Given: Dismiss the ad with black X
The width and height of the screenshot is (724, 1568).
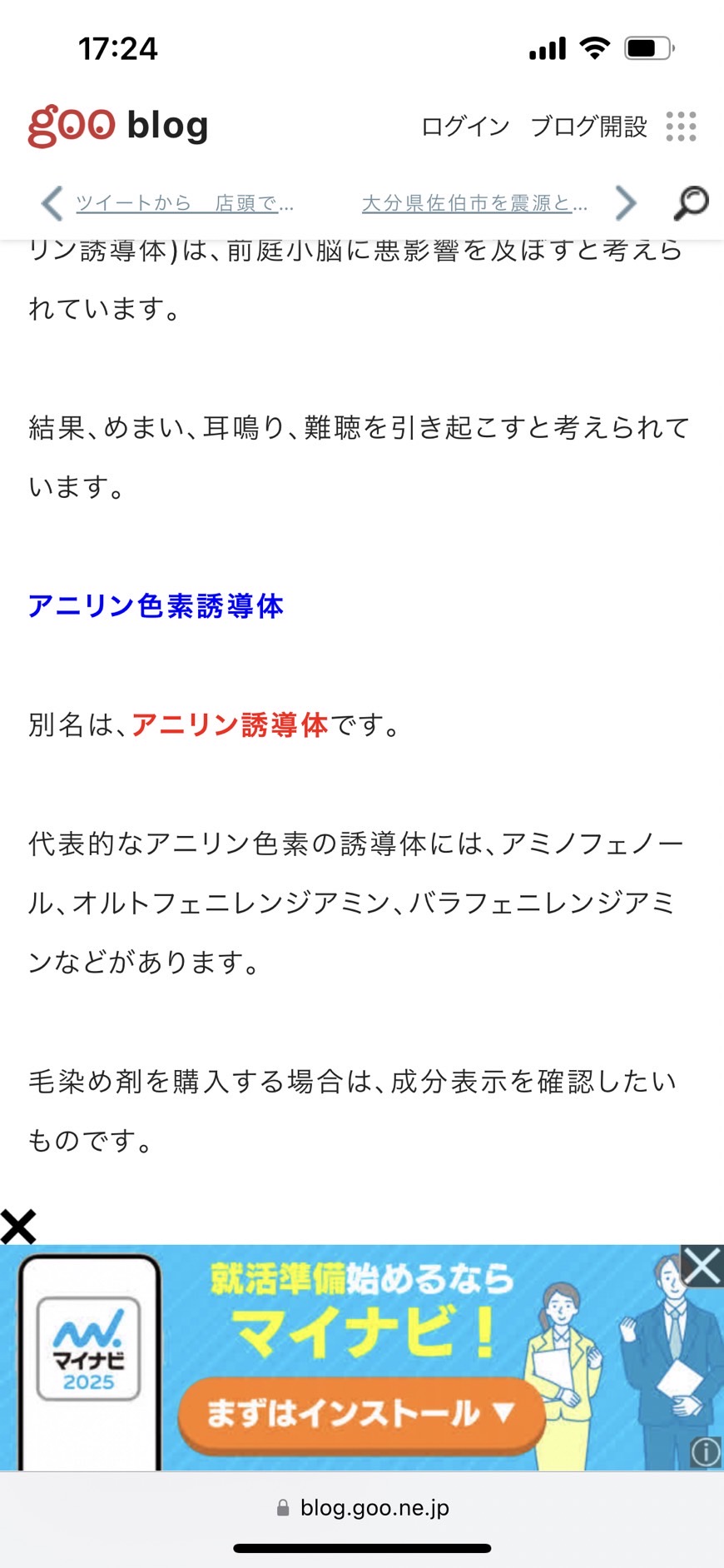Looking at the screenshot, I should [x=18, y=1227].
